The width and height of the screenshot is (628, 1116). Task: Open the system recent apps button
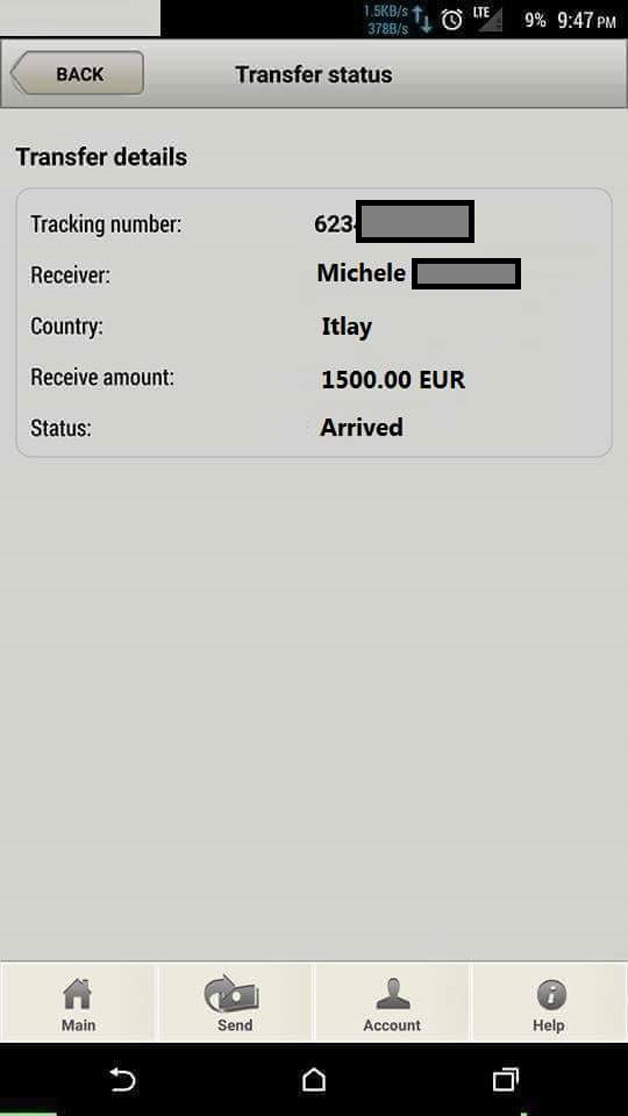pos(506,1080)
